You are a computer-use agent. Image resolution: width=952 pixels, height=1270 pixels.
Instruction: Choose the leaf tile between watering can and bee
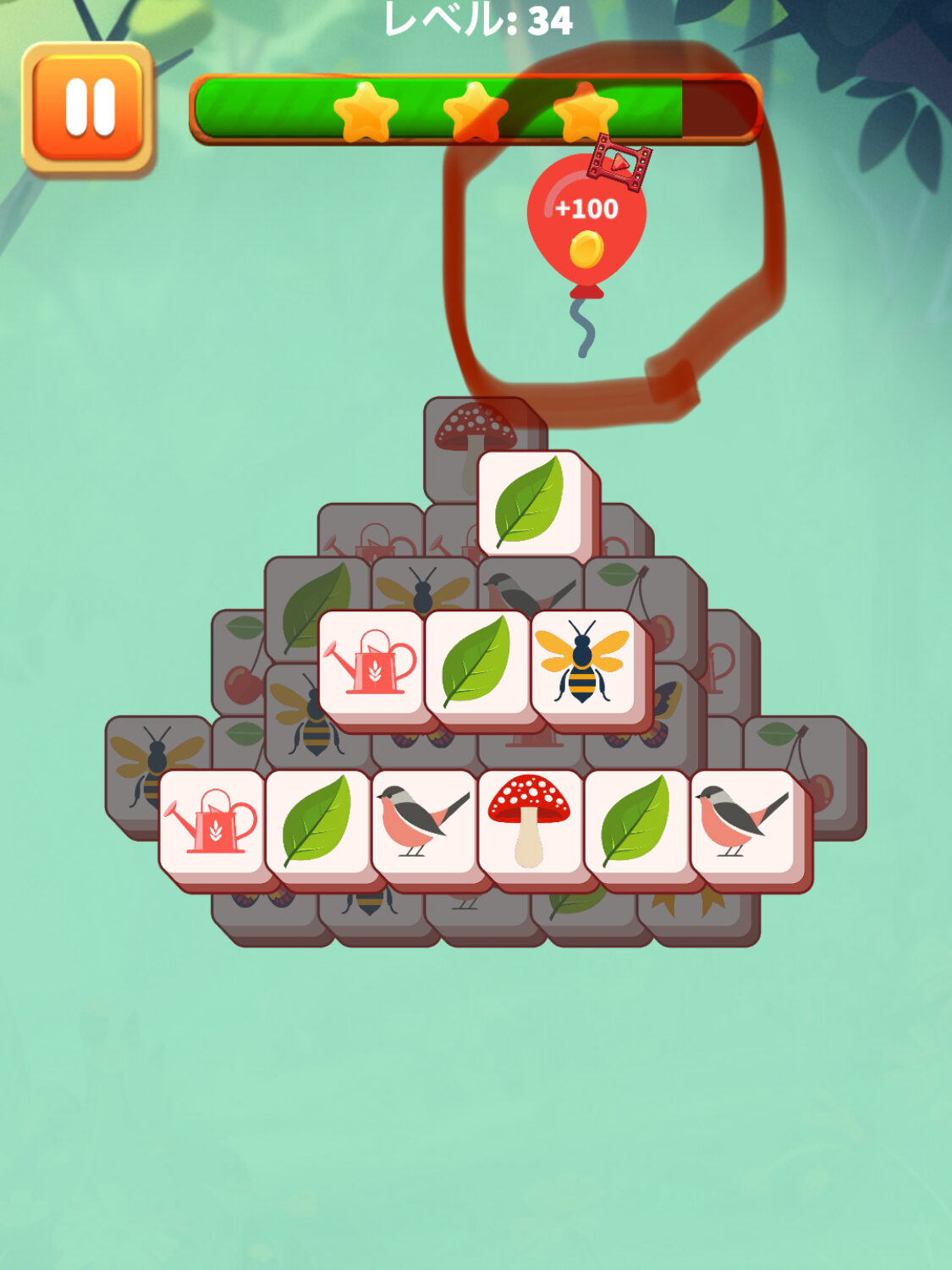pyautogui.click(x=476, y=663)
